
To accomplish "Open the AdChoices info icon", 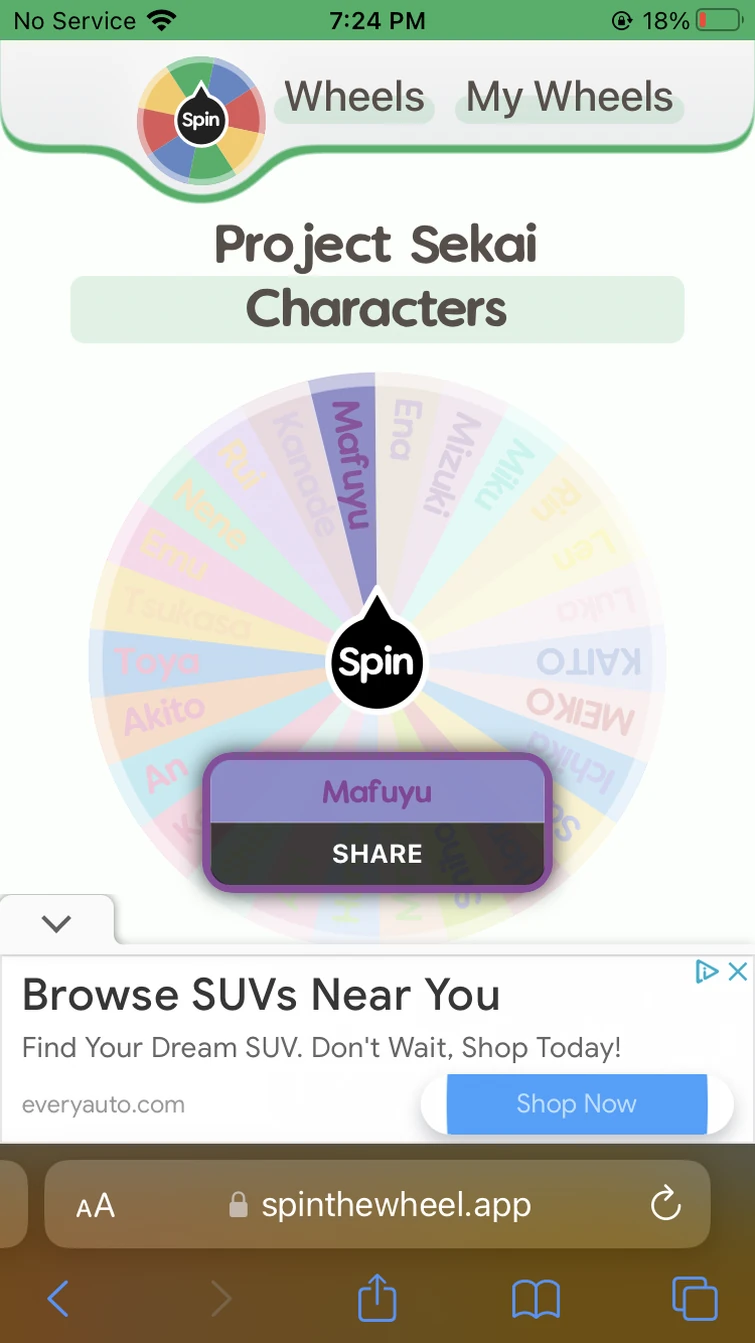I will pyautogui.click(x=707, y=970).
